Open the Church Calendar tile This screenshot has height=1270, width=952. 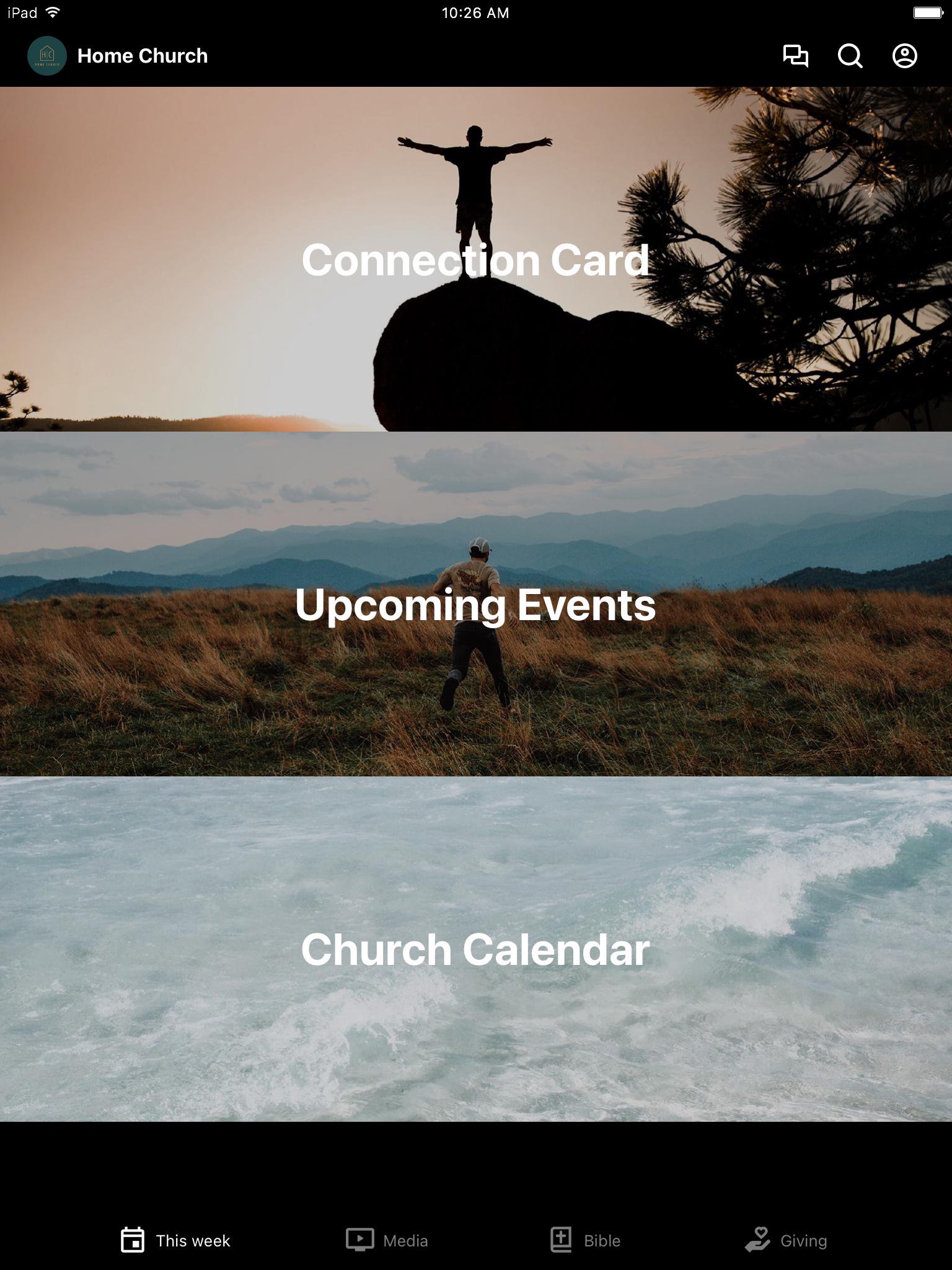click(476, 949)
